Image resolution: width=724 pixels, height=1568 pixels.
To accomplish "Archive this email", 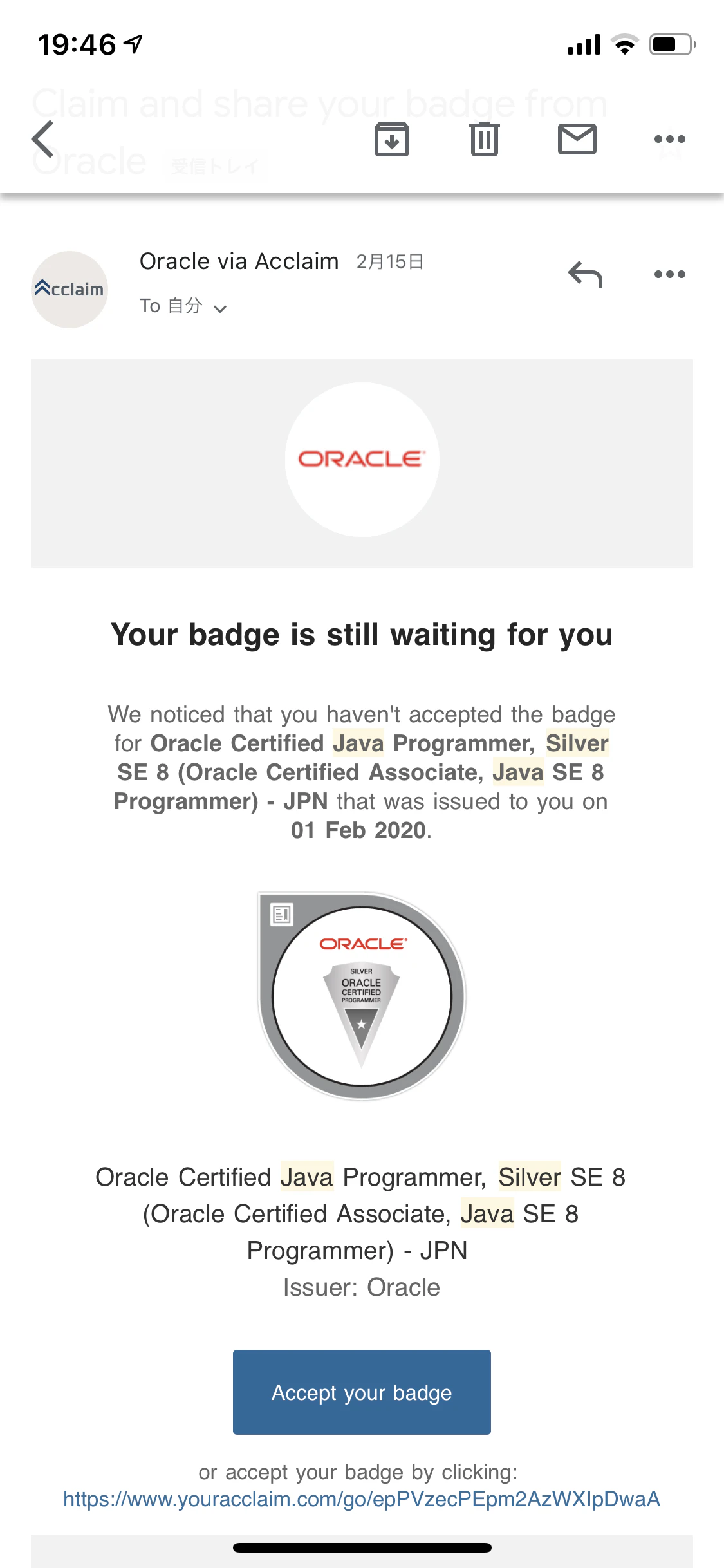I will [392, 139].
